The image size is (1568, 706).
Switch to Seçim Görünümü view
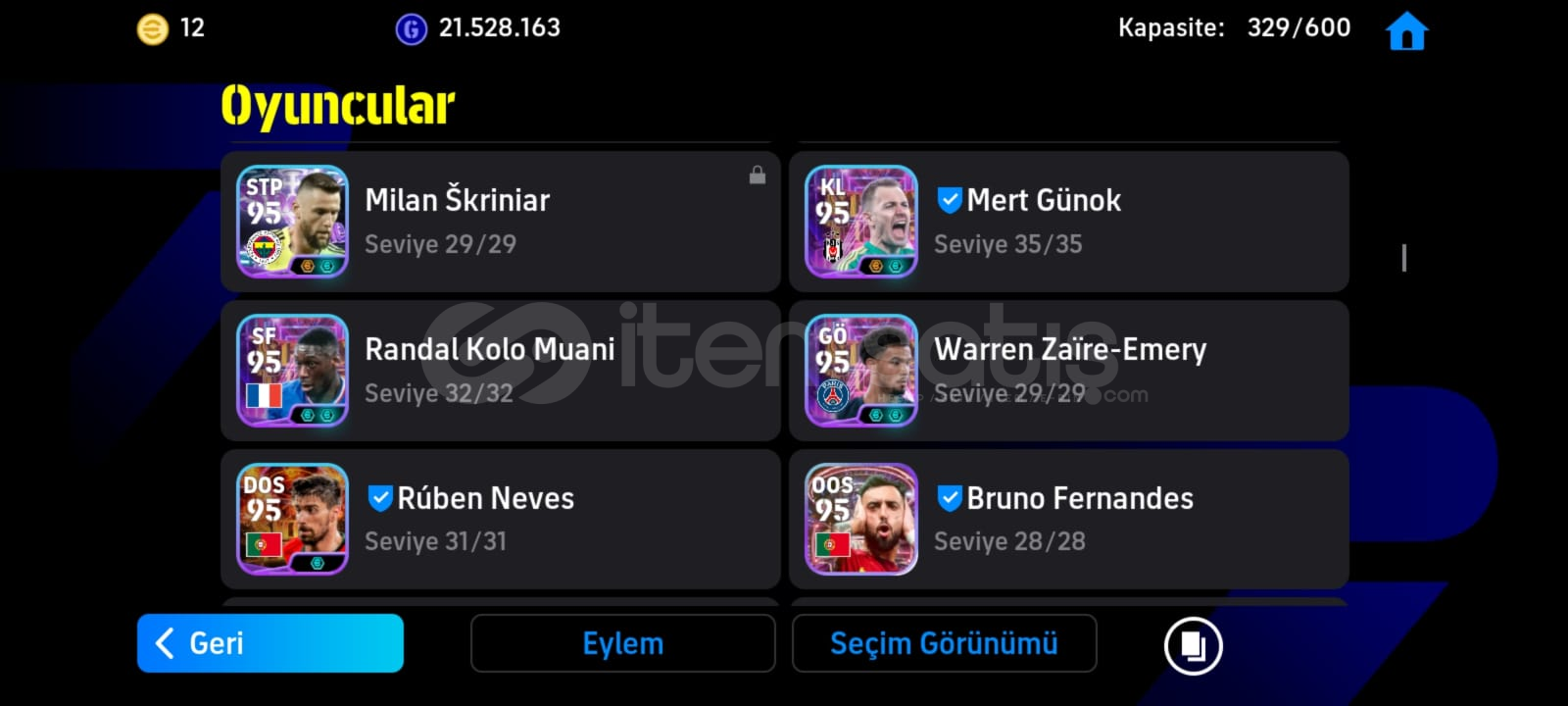click(x=944, y=643)
